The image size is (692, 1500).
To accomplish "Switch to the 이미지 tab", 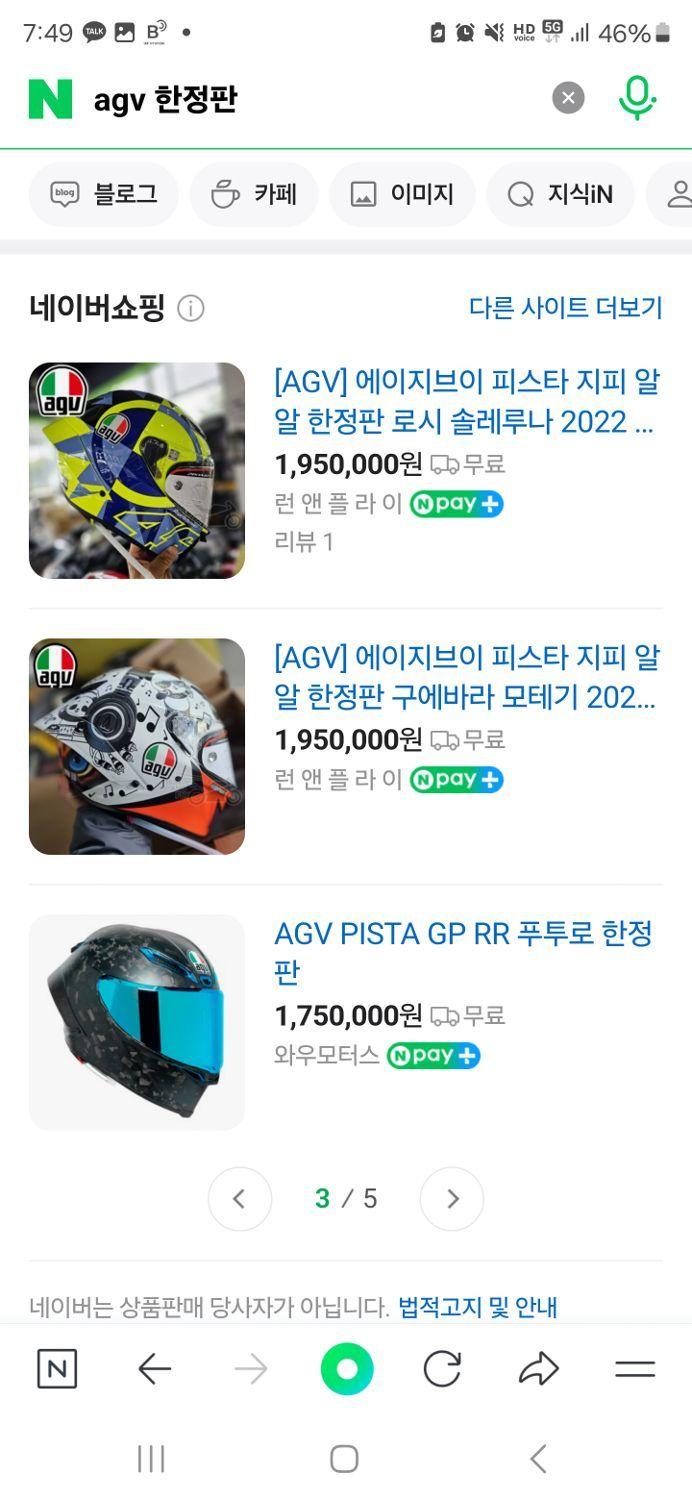I will (x=402, y=194).
